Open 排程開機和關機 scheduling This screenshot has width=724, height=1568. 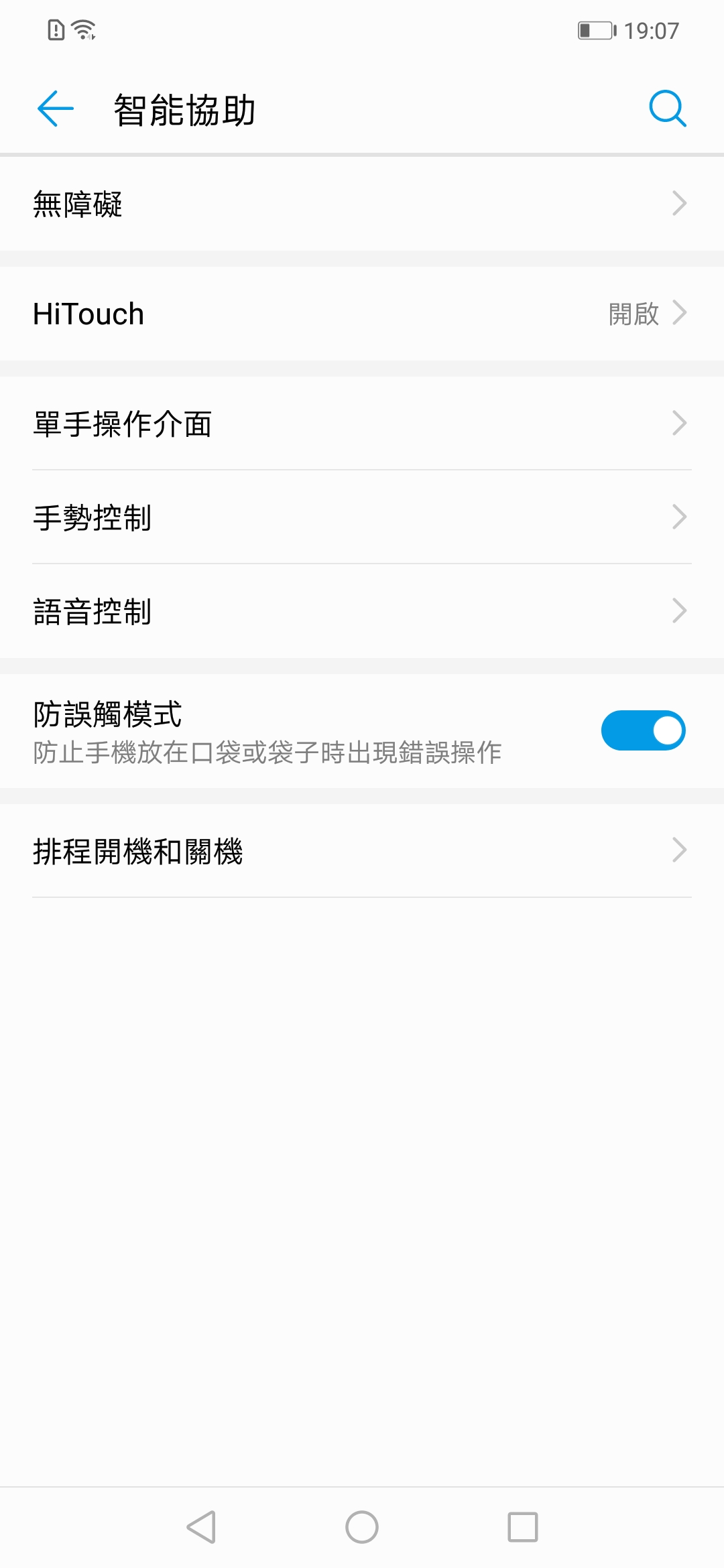coord(362,851)
